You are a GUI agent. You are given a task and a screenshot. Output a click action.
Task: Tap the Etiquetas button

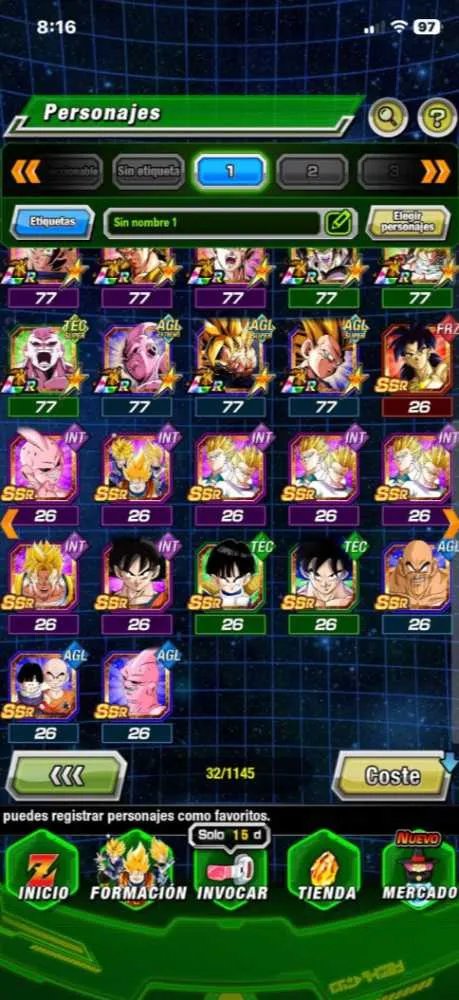pos(52,223)
